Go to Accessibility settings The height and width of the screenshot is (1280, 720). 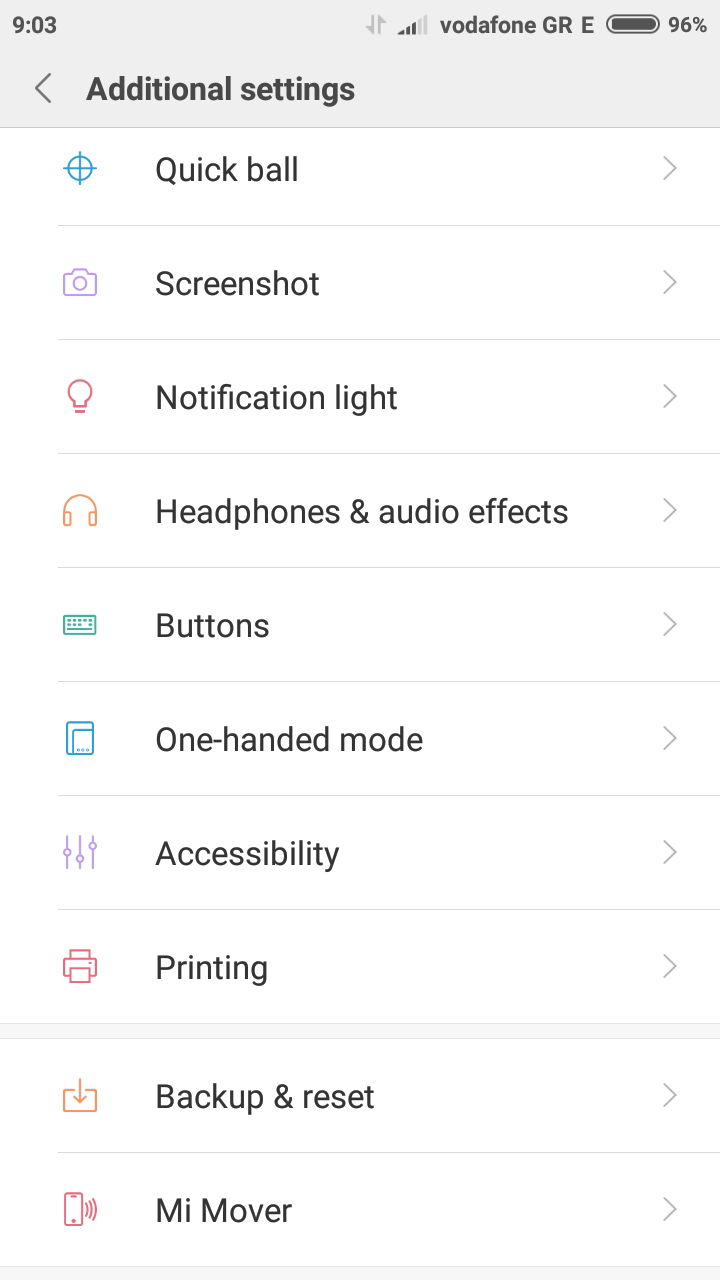[360, 854]
